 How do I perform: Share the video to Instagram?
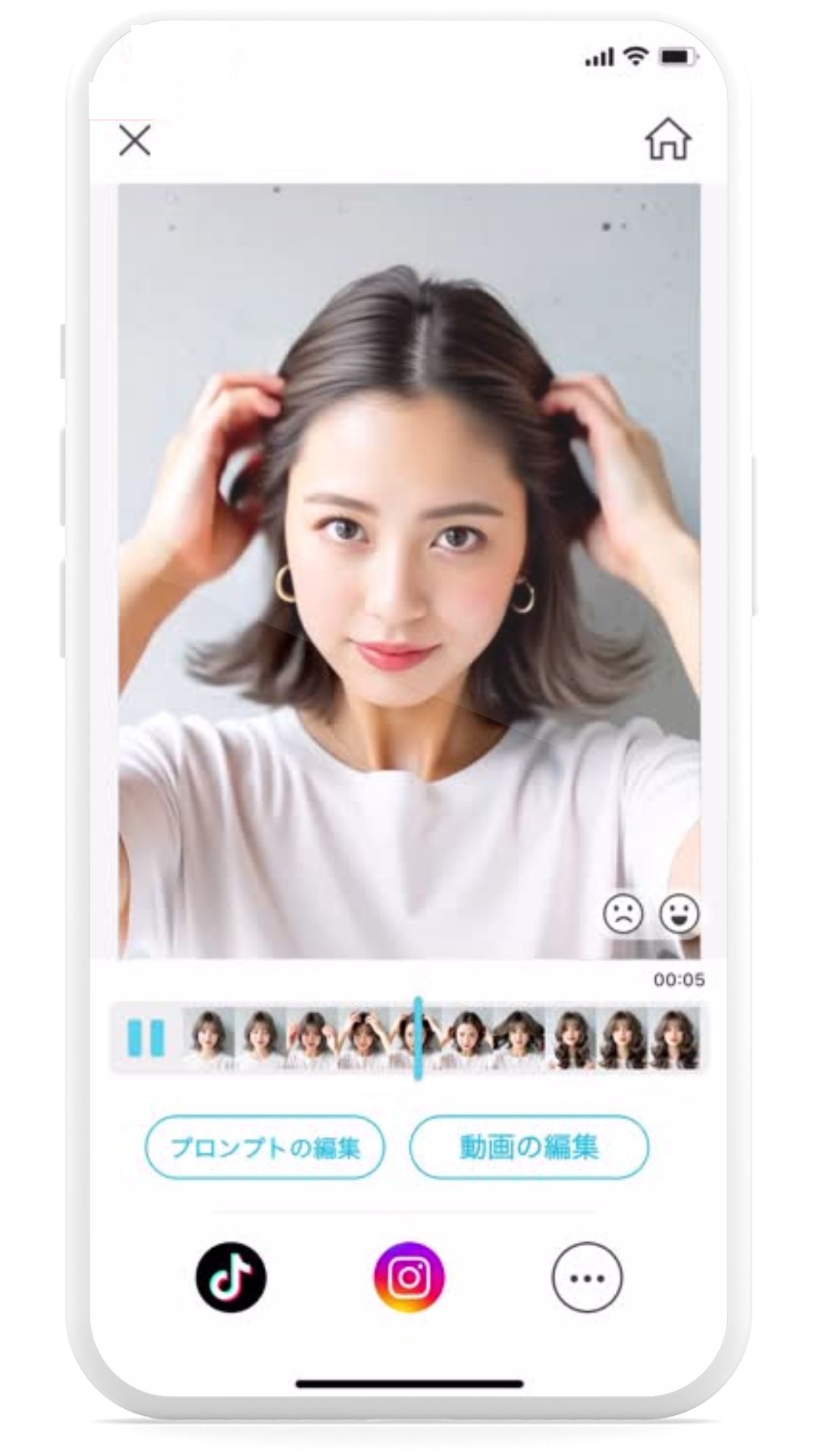(409, 1278)
